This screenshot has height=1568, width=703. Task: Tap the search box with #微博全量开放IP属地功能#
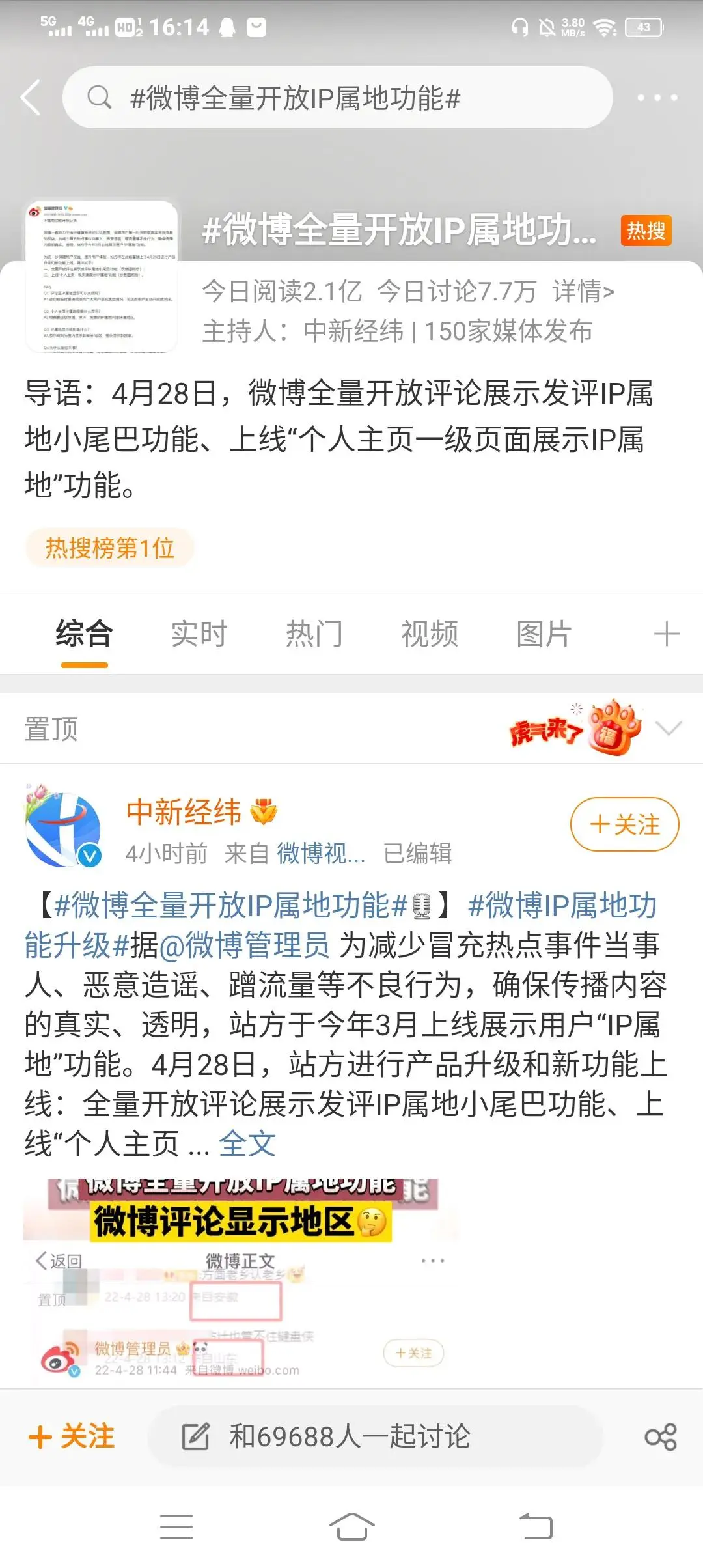(x=337, y=98)
